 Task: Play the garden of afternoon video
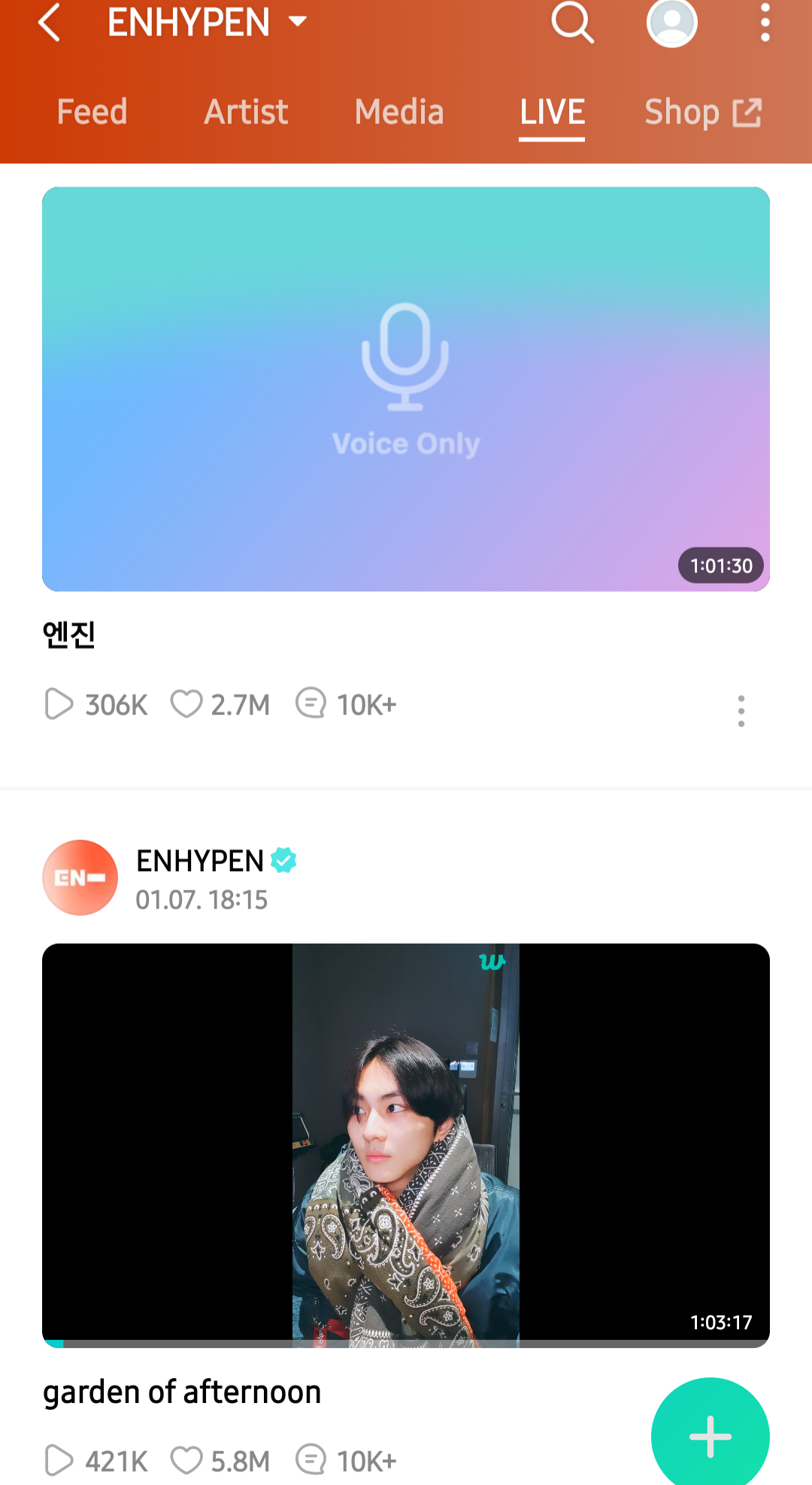coord(406,1145)
